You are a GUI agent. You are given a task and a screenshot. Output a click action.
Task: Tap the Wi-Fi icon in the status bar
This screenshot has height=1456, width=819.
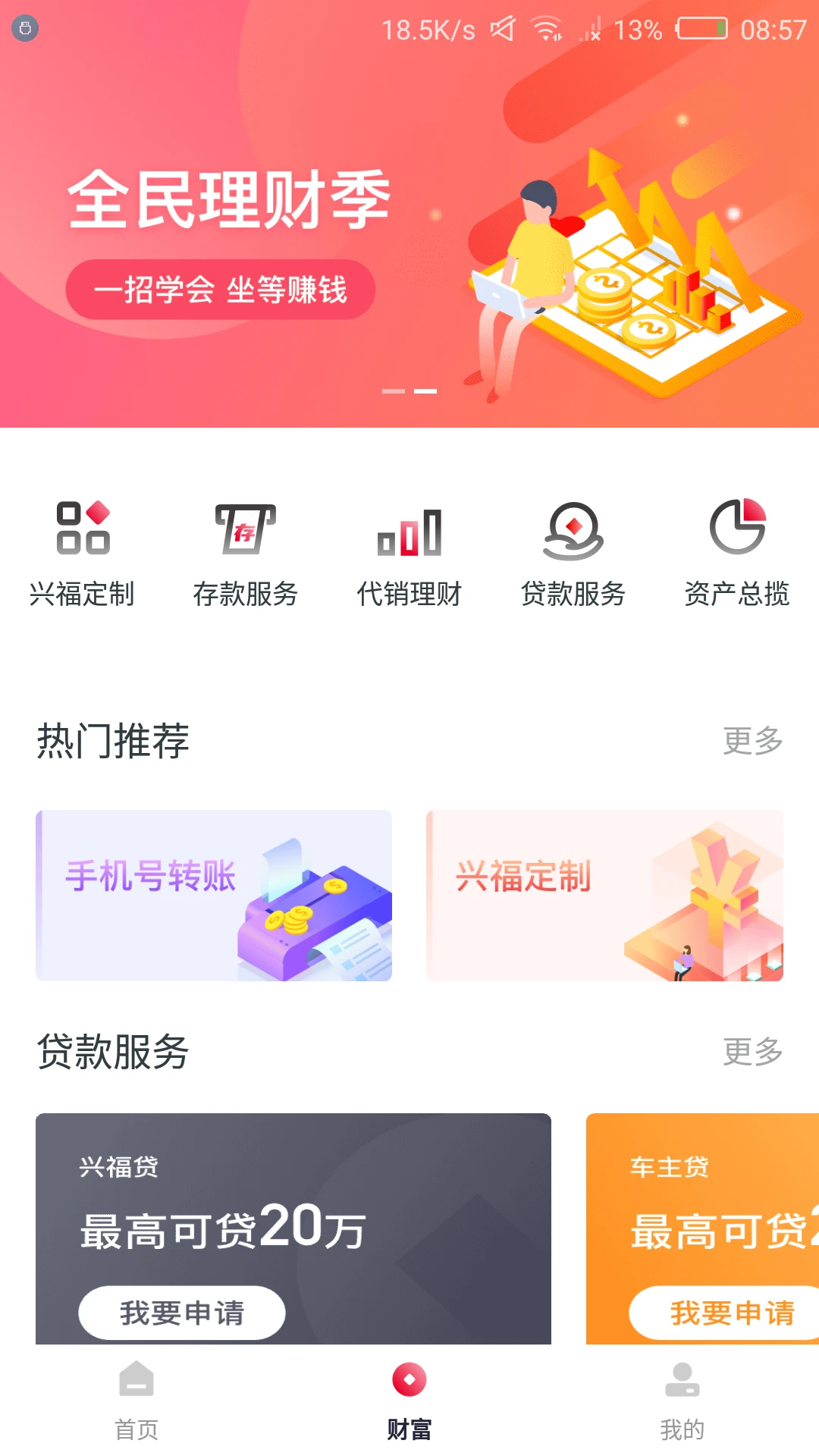coord(548,29)
